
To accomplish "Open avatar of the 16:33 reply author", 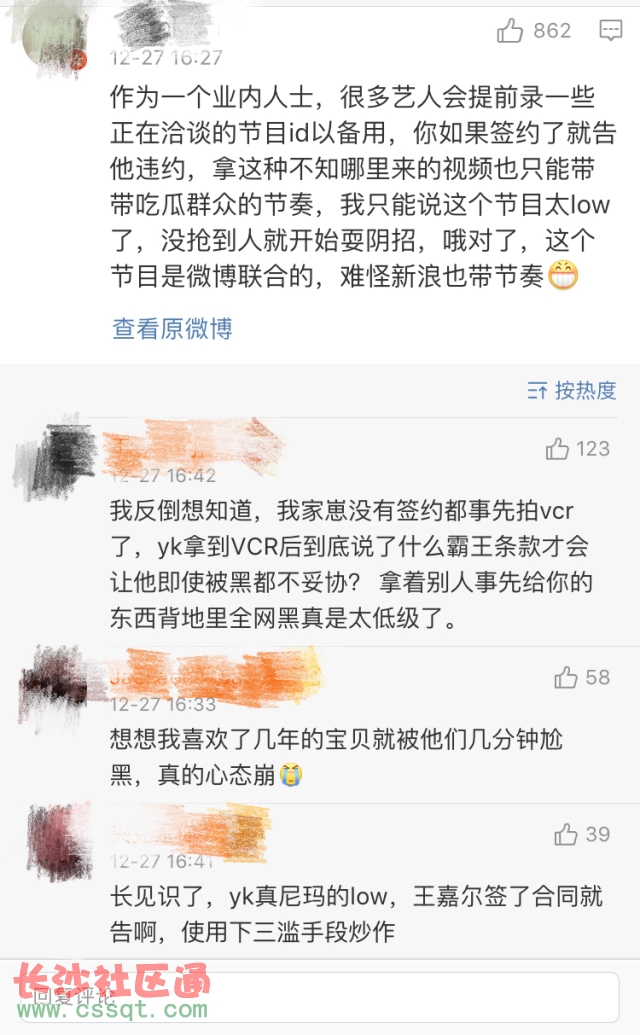I will click(x=55, y=685).
